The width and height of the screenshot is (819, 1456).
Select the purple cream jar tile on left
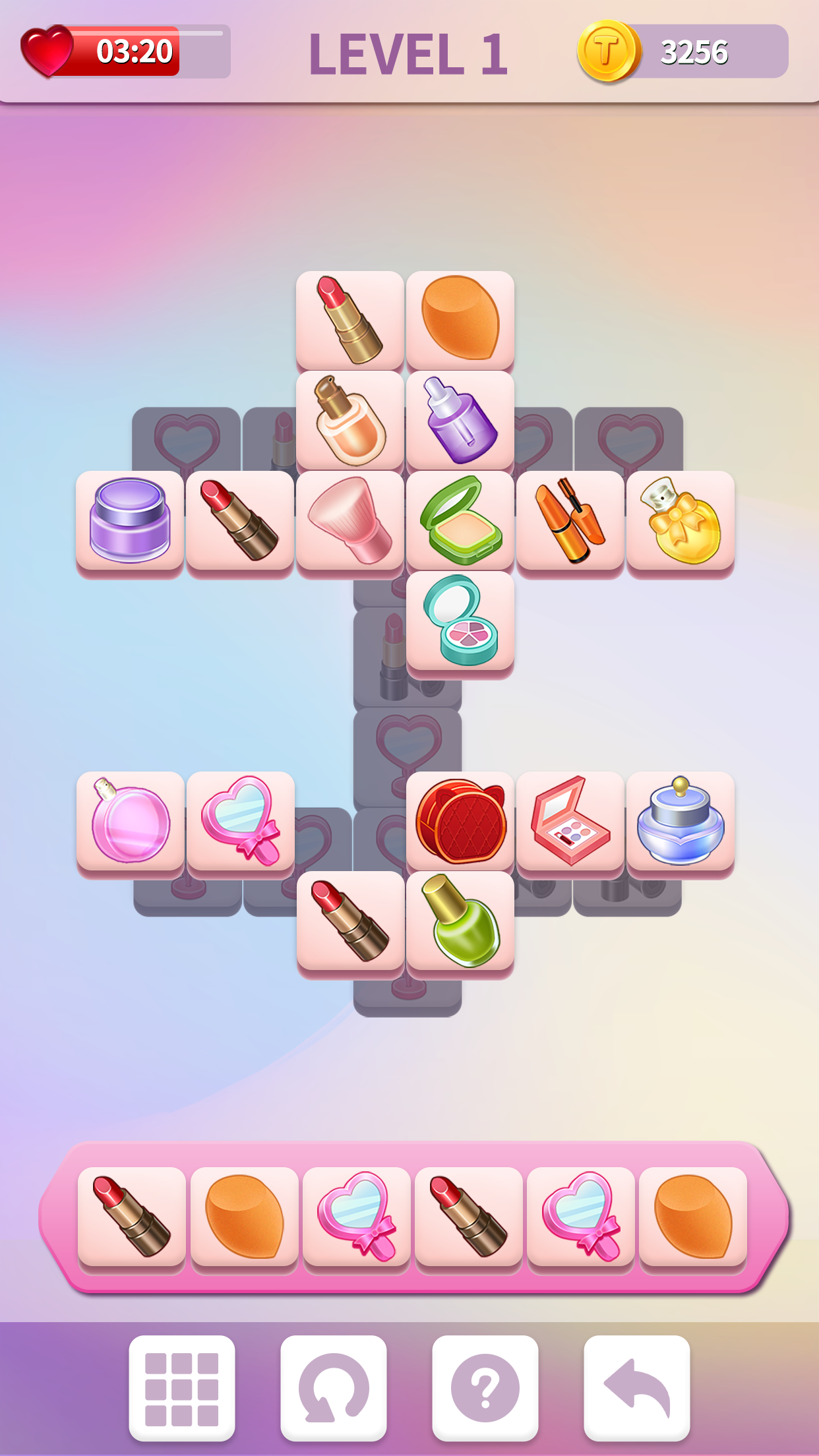[129, 523]
